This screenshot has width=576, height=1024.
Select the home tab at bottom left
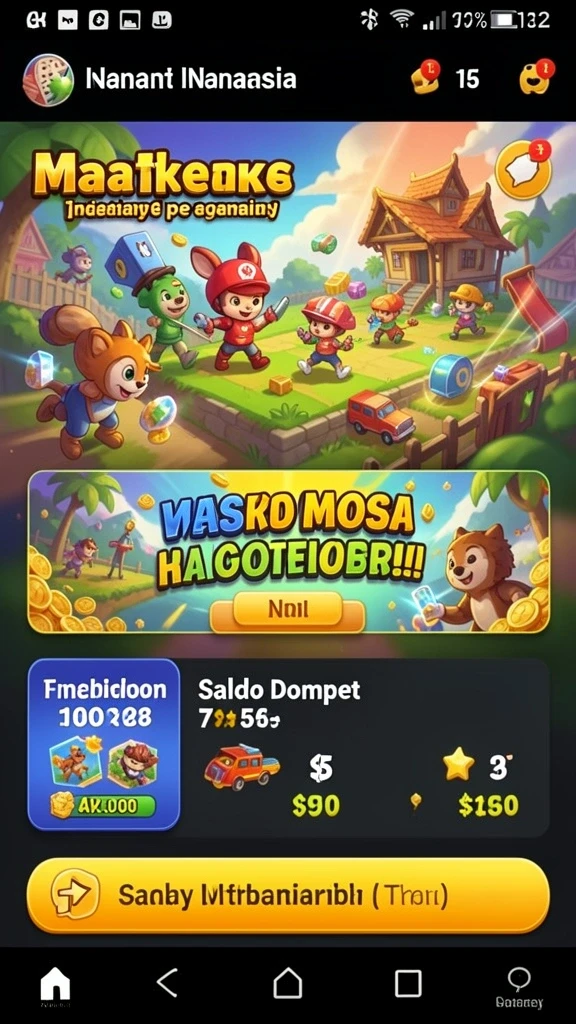point(56,984)
